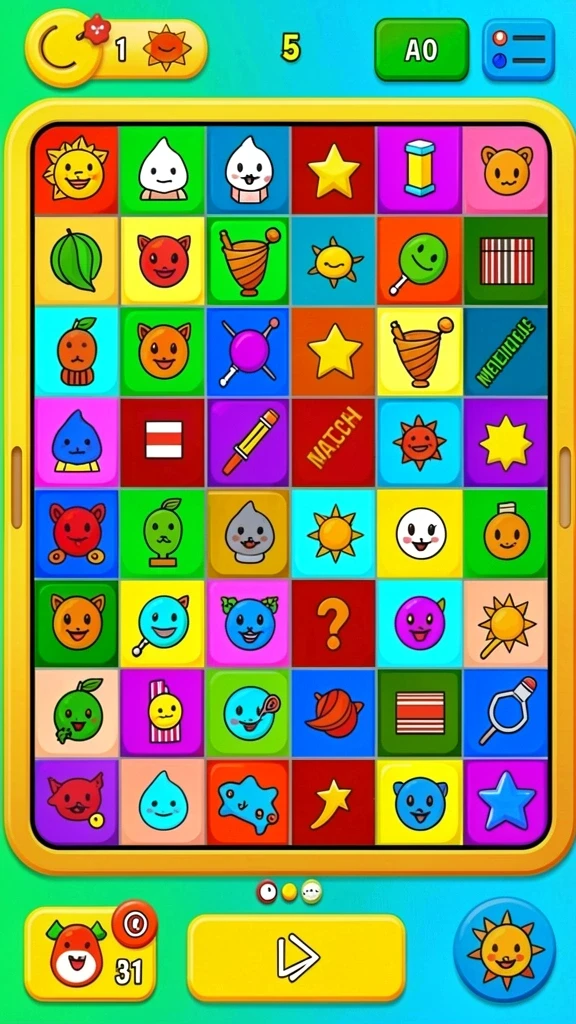Viewport: 576px width, 1024px height.
Task: Select the gray droplet tile
Action: coord(248,534)
